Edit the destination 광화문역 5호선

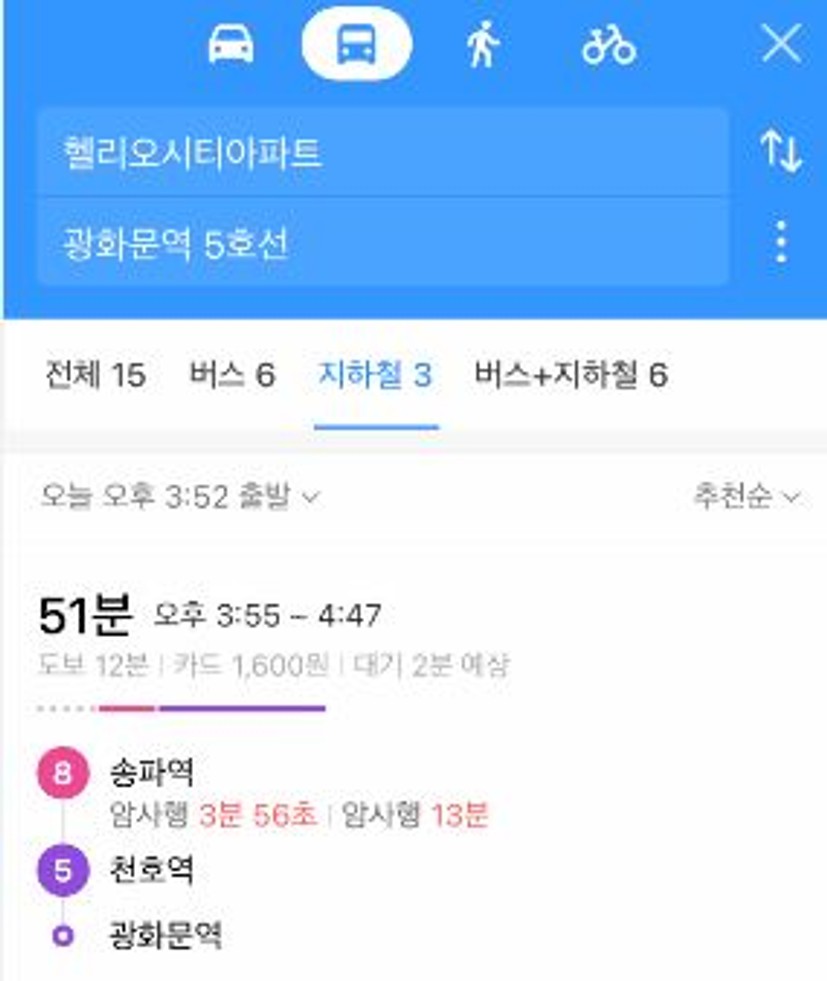point(382,243)
